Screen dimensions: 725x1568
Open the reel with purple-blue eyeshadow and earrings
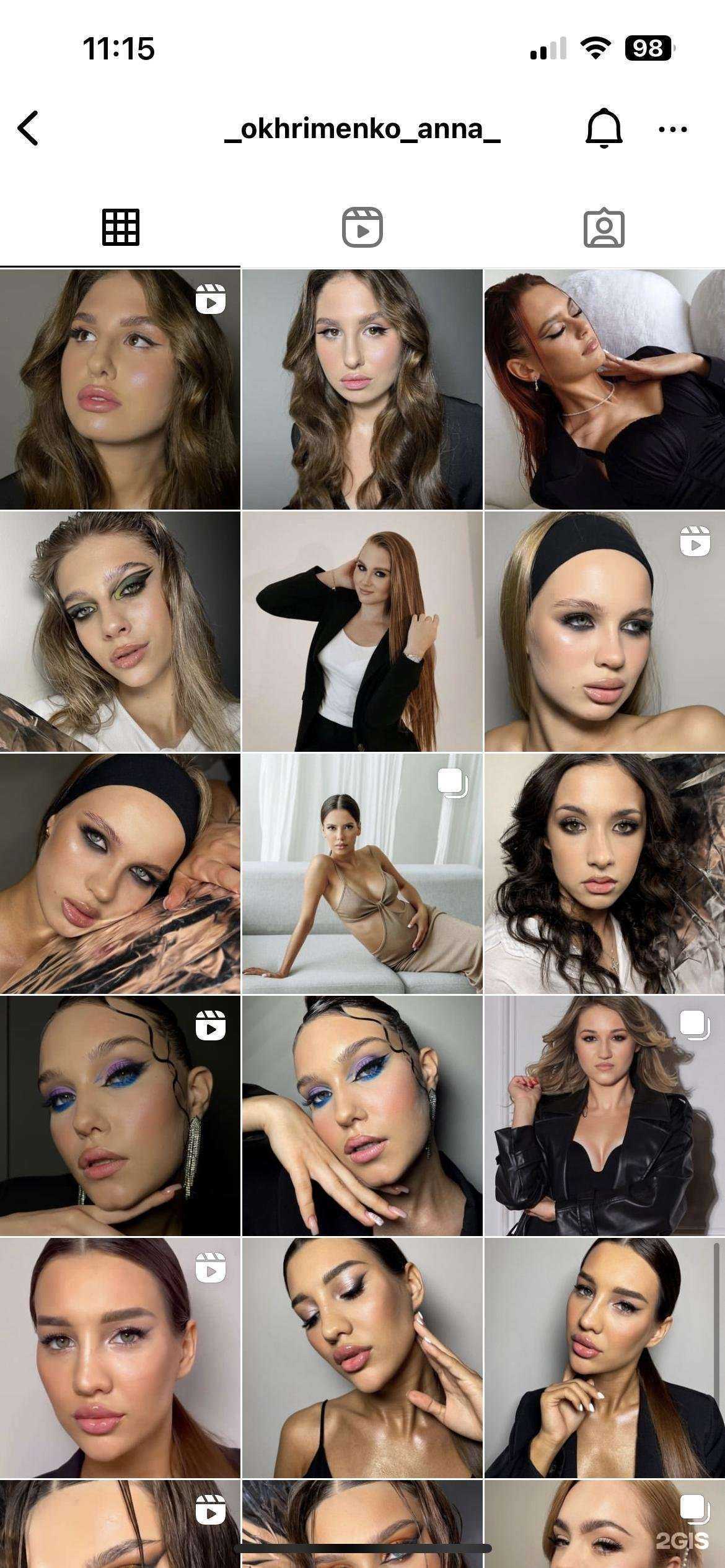[120, 1115]
